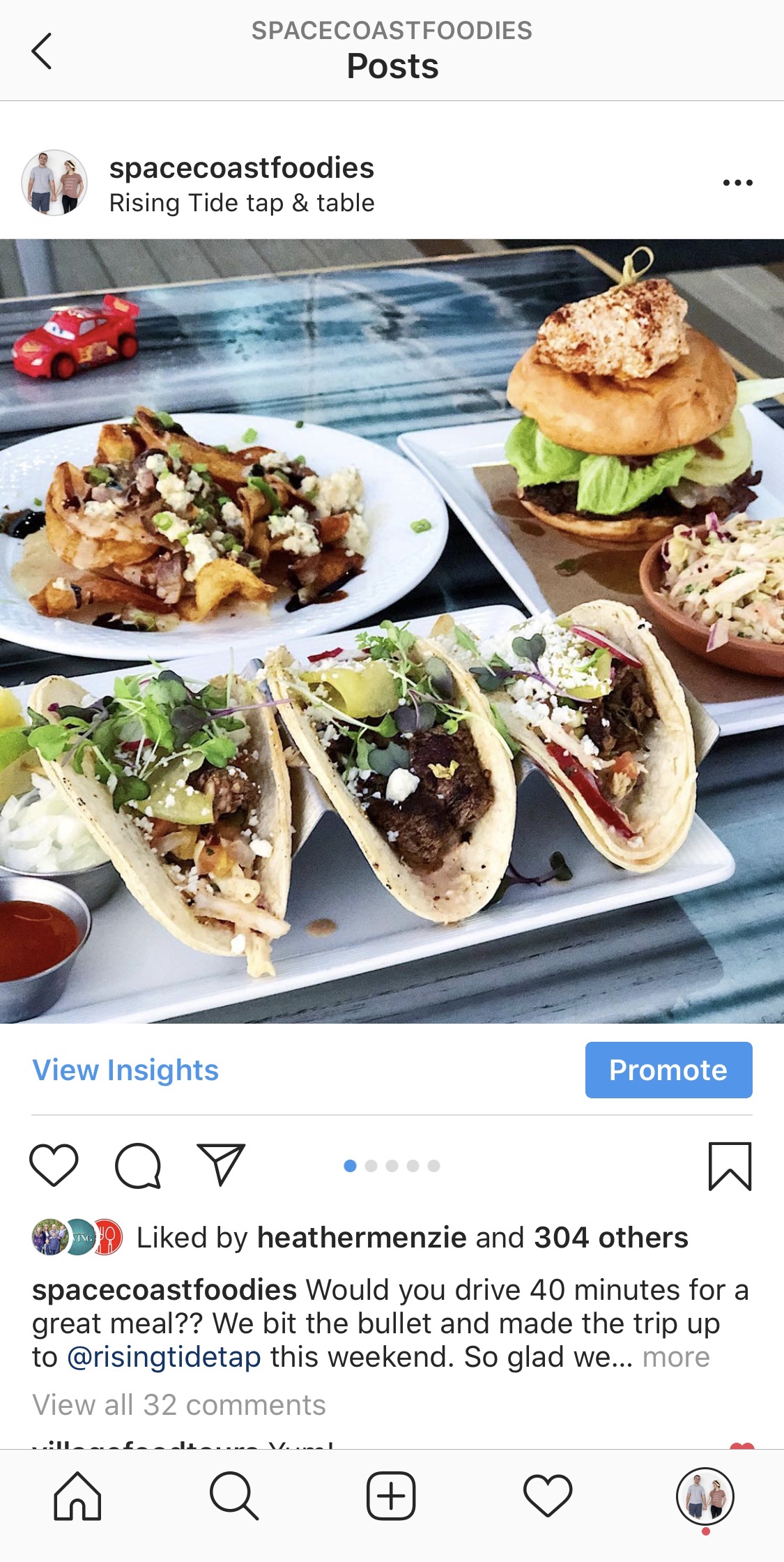Open the Search tab
784x1562 pixels.
234,1496
